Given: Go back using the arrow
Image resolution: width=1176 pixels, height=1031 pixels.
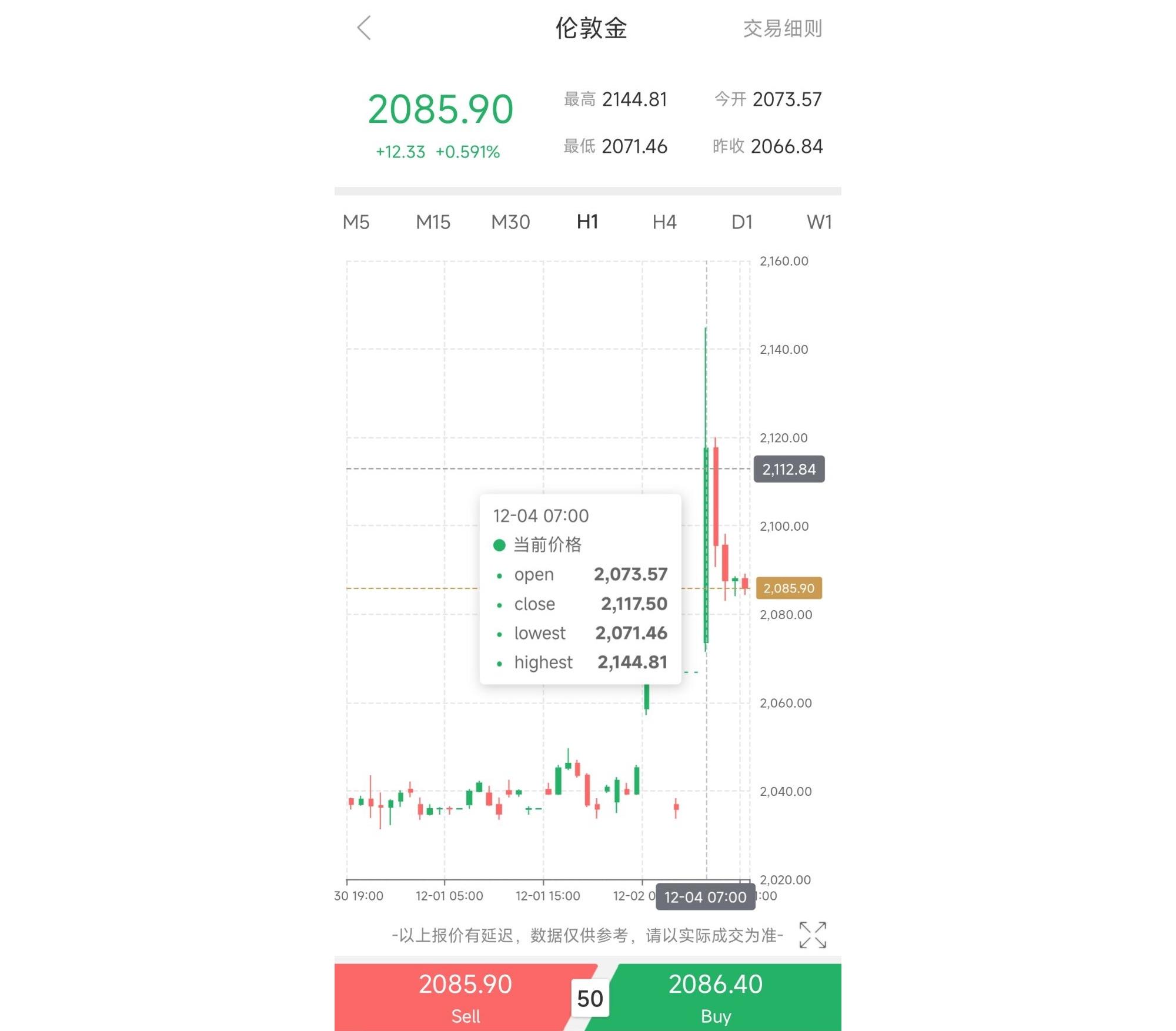Looking at the screenshot, I should coord(364,28).
